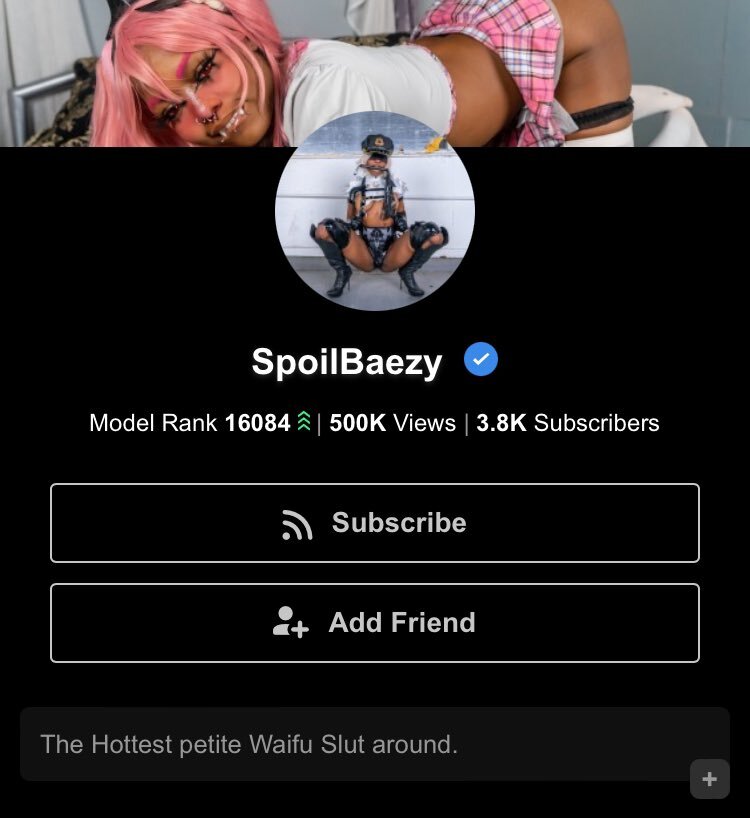Expand the bio with the plus icon
The height and width of the screenshot is (818, 750).
pyautogui.click(x=709, y=779)
